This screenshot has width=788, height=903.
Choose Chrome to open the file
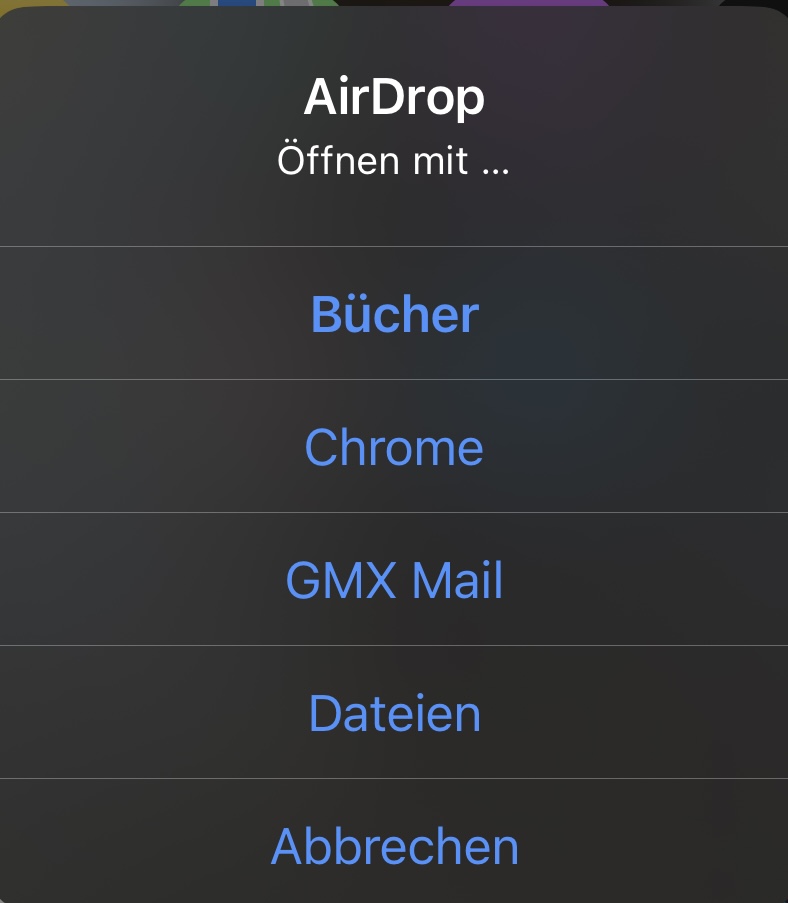(394, 447)
